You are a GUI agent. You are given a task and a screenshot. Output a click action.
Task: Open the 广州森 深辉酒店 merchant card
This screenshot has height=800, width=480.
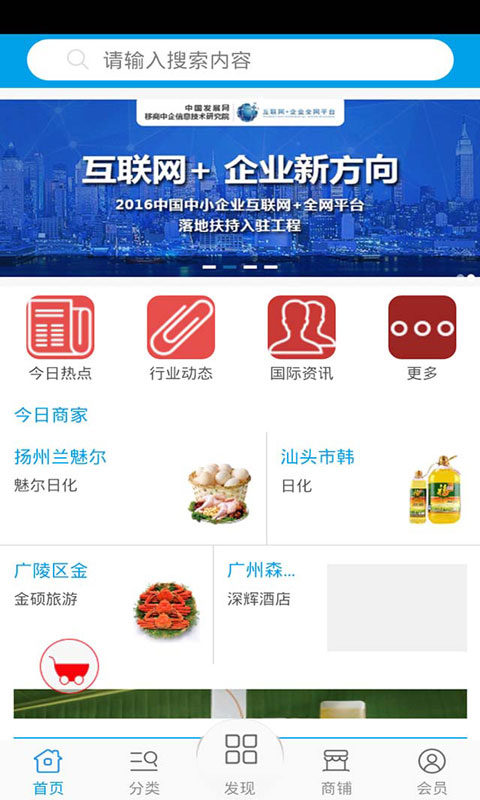tap(347, 605)
